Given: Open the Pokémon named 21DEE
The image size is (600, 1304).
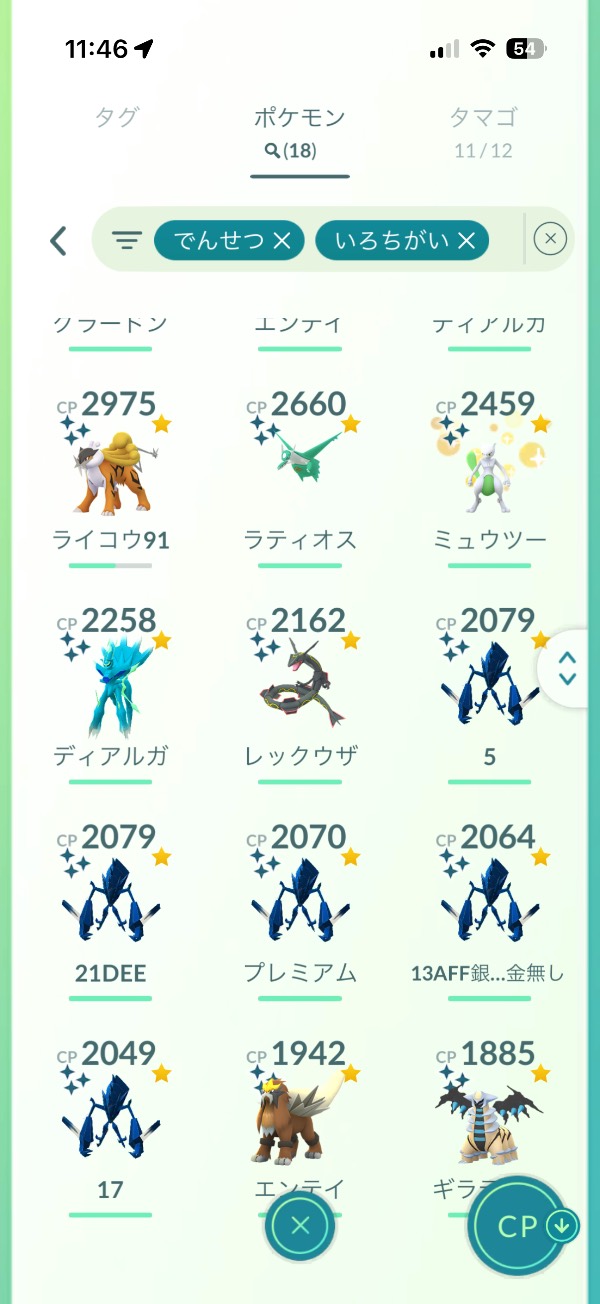Looking at the screenshot, I should 111,905.
